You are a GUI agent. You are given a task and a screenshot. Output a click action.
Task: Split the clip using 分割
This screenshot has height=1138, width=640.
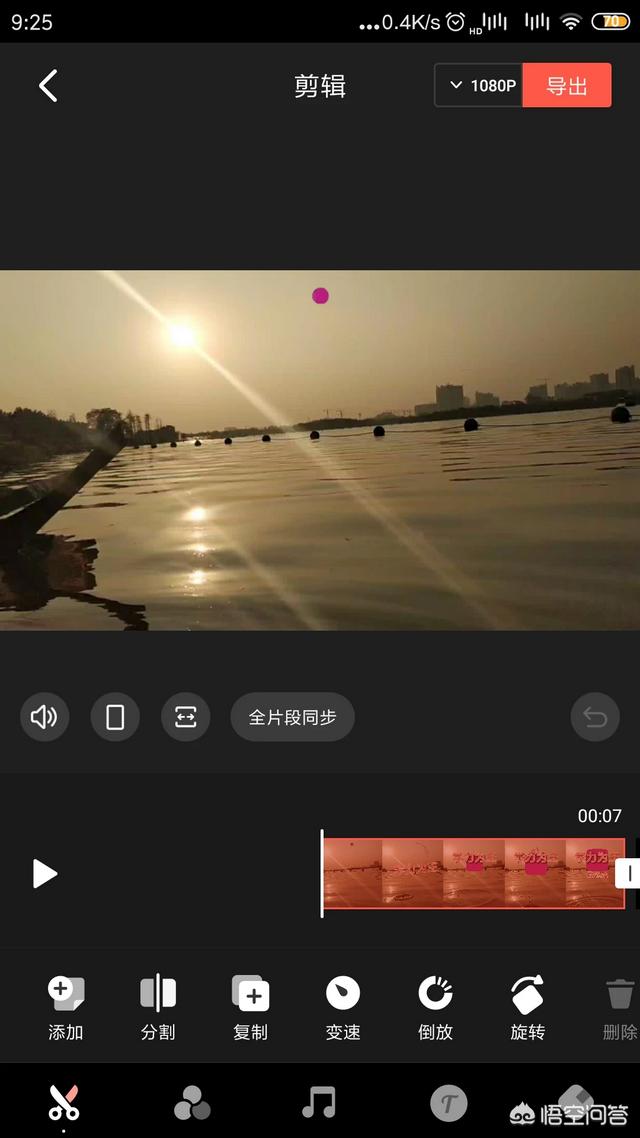[158, 1008]
